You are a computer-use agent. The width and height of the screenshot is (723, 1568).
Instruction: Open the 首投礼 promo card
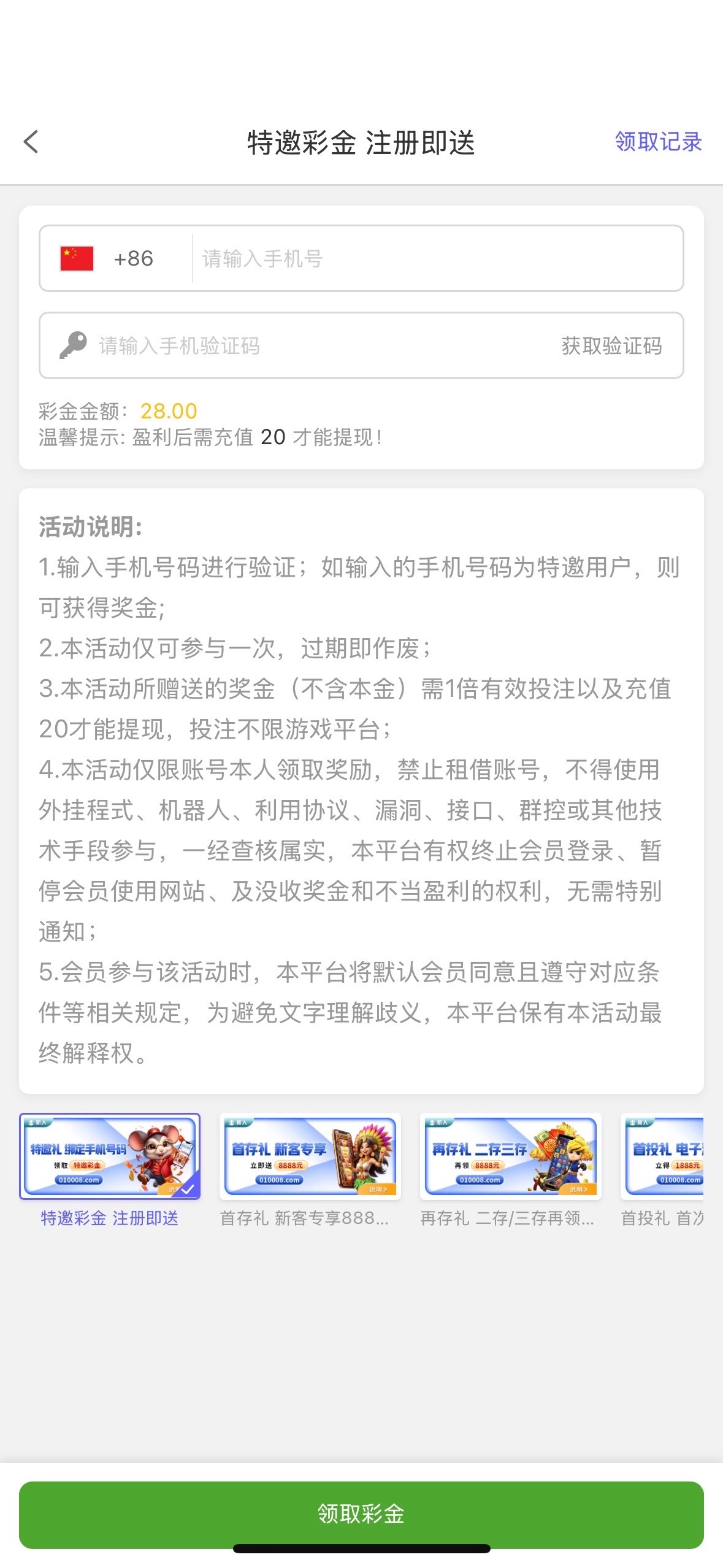click(x=664, y=1156)
